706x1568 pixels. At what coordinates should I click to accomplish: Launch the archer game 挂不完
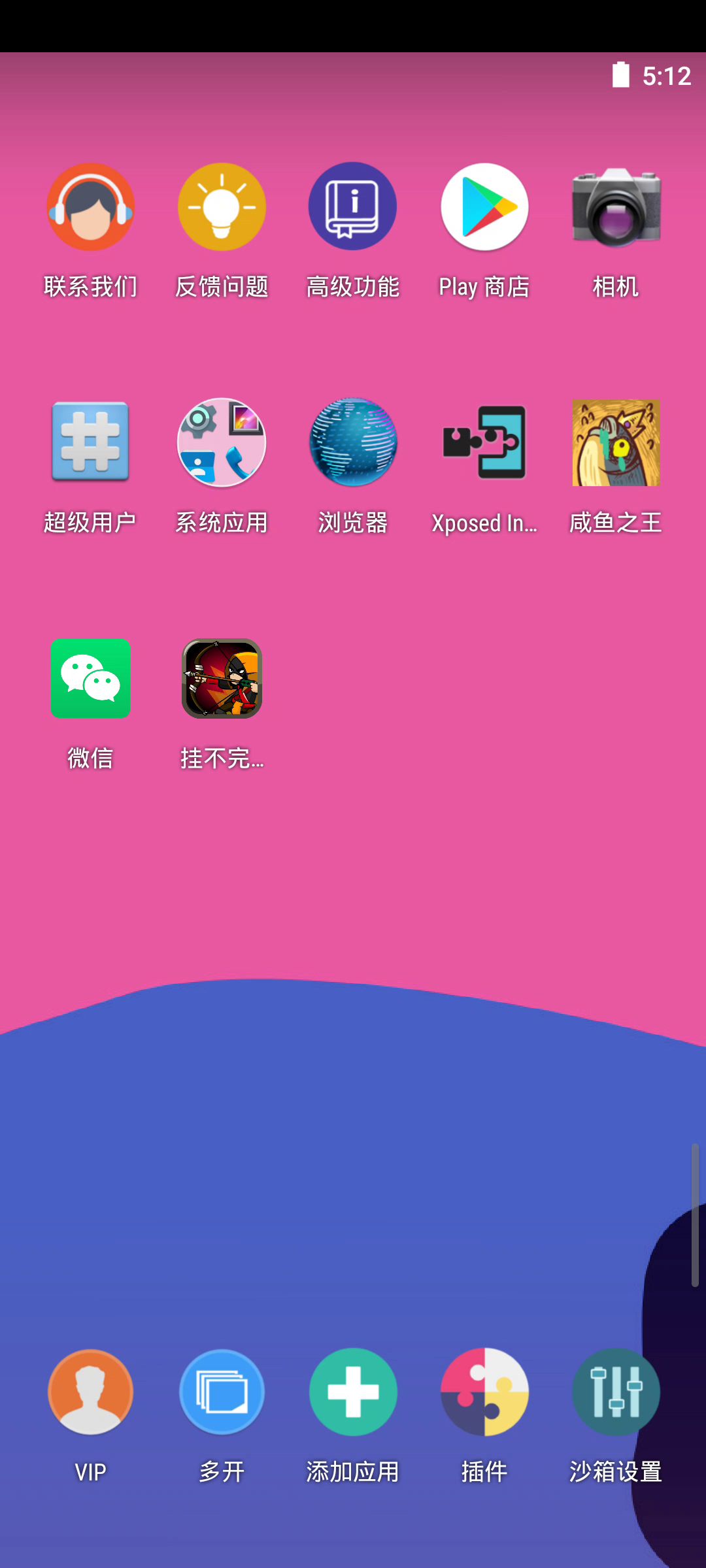pos(222,678)
